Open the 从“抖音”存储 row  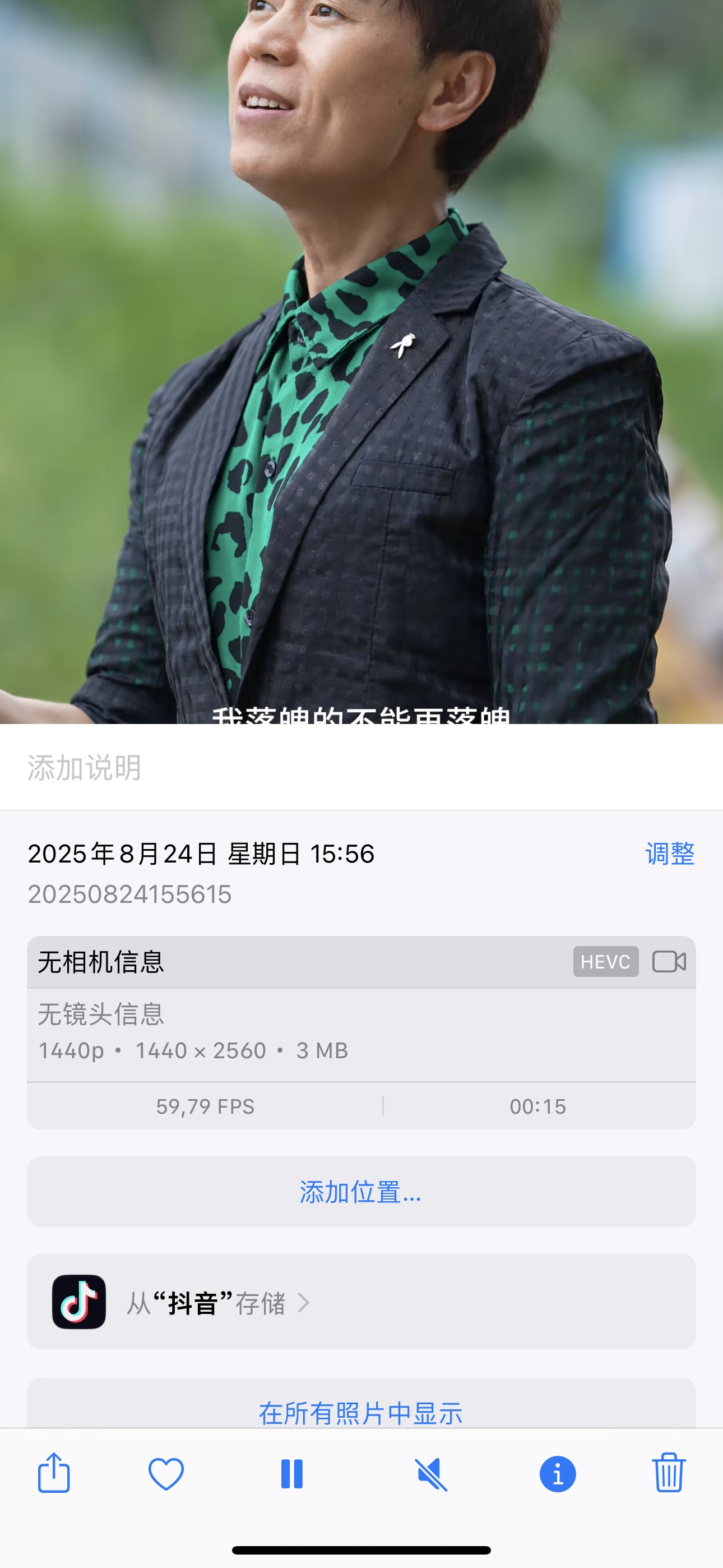point(361,1302)
